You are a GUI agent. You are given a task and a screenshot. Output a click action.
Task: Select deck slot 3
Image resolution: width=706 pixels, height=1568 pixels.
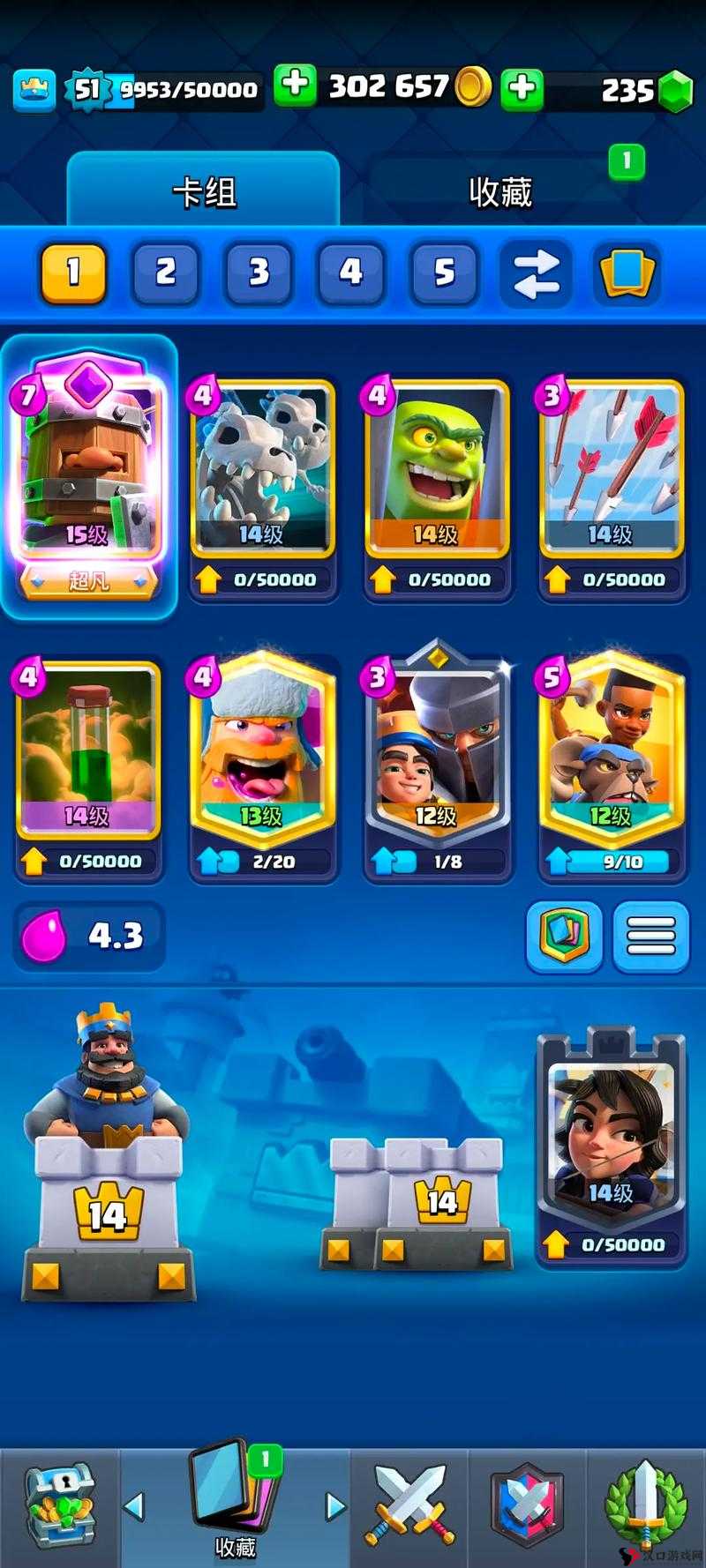259,273
